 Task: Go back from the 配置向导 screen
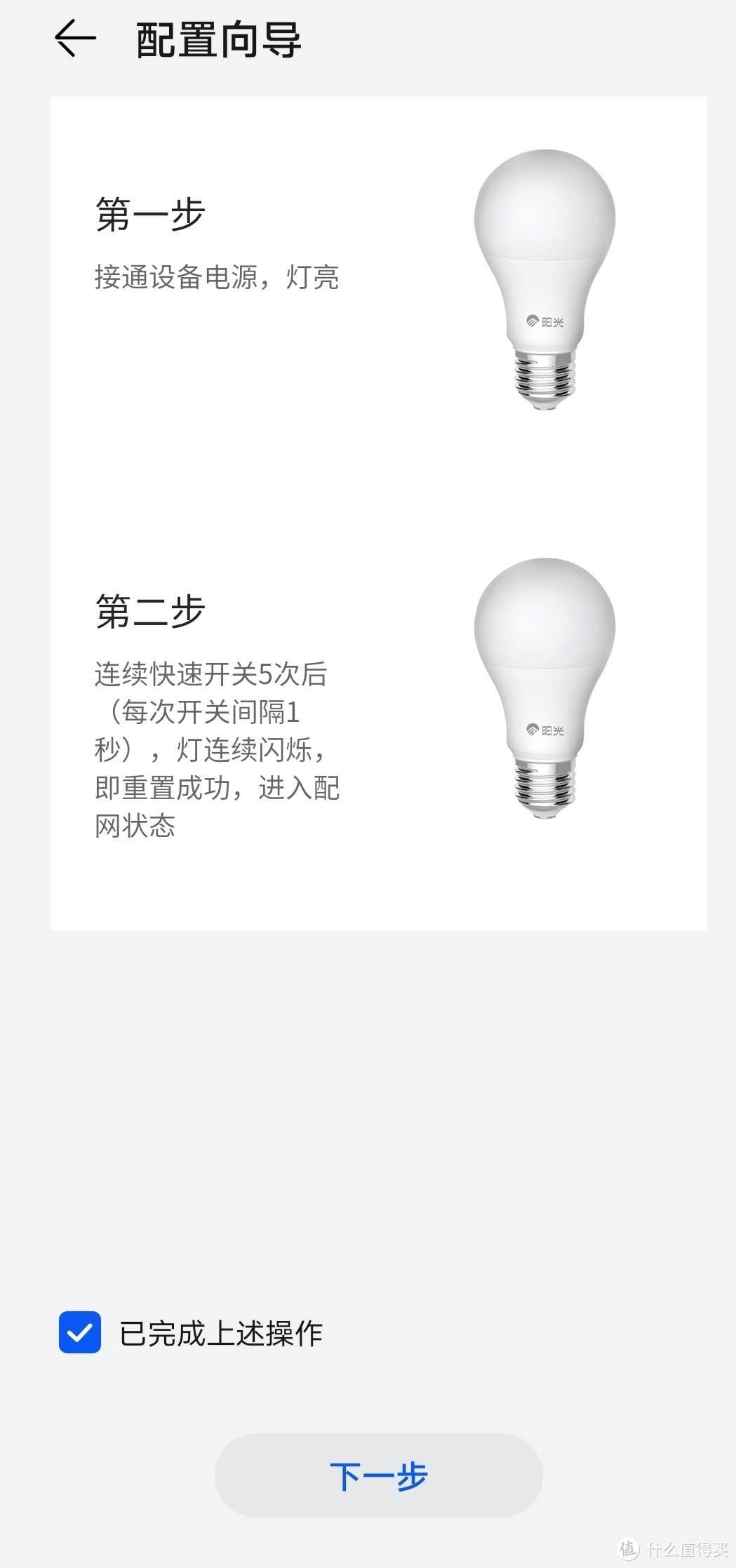tap(75, 39)
